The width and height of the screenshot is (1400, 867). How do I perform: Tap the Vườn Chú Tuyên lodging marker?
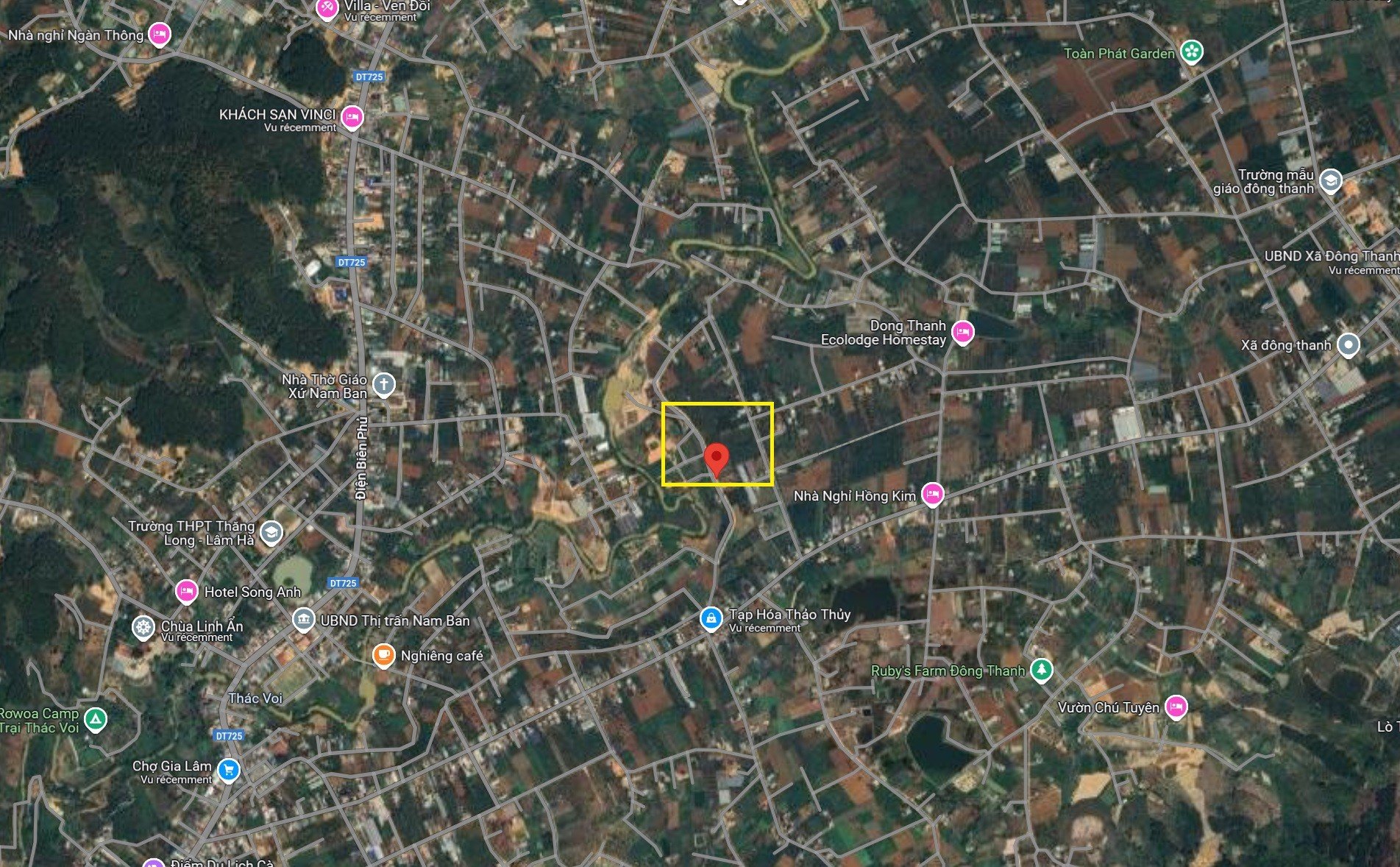[1176, 707]
